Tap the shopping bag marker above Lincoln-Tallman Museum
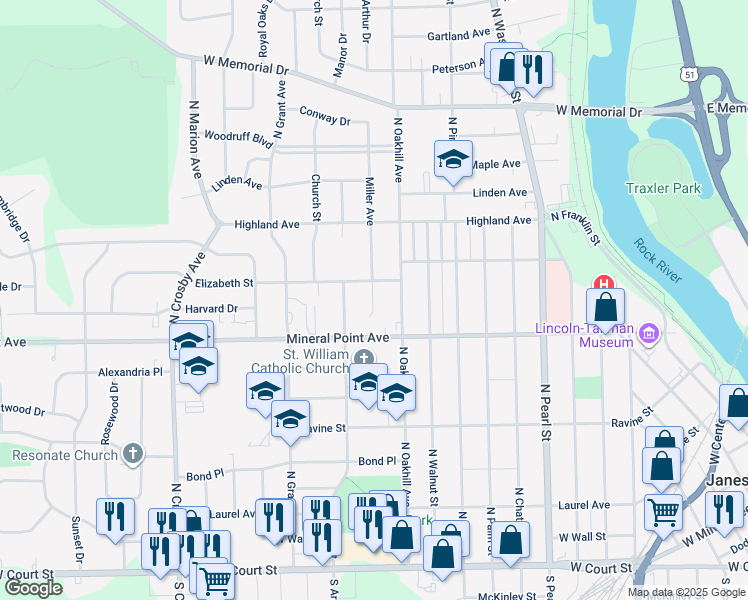Image resolution: width=748 pixels, height=600 pixels. (605, 307)
